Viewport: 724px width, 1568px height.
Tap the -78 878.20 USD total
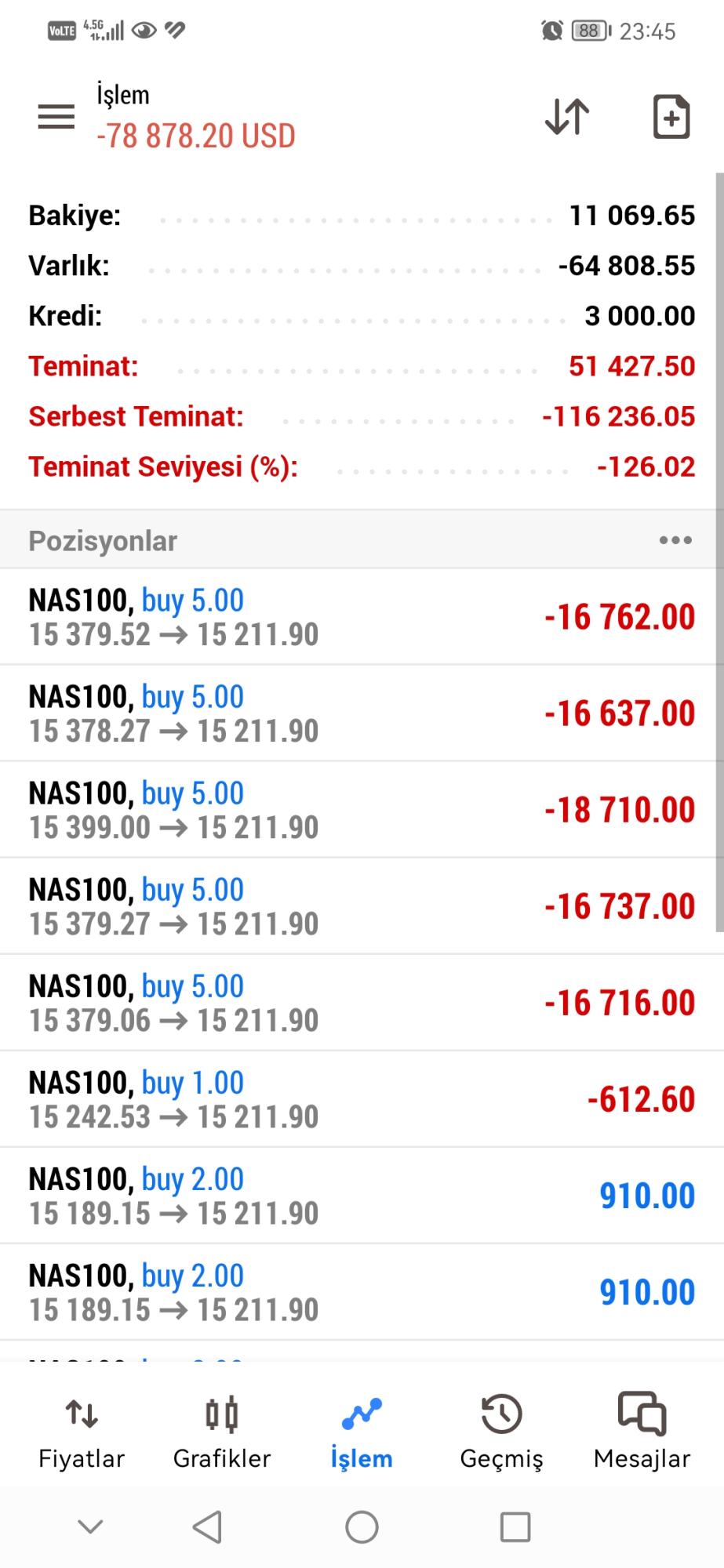[195, 135]
